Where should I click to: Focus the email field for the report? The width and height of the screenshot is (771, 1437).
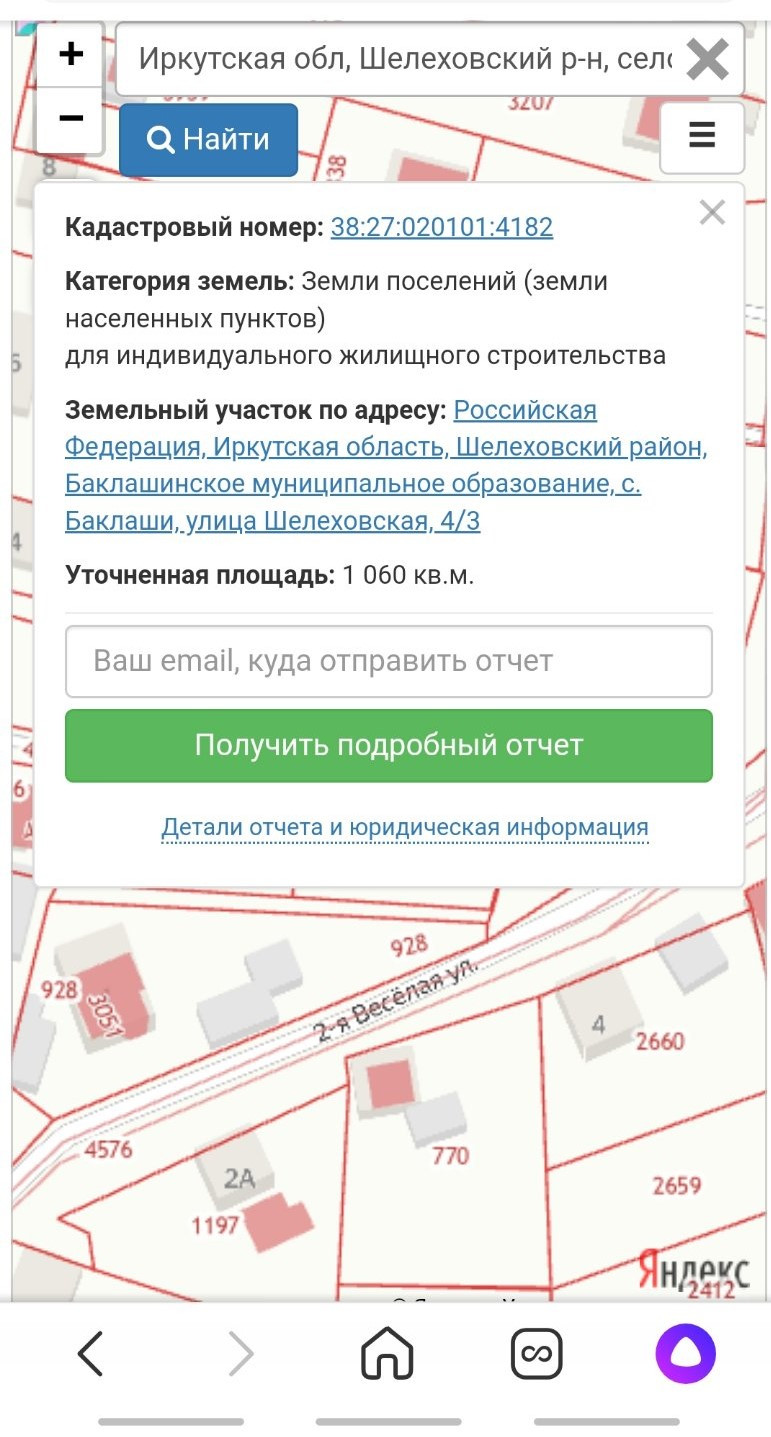388,661
